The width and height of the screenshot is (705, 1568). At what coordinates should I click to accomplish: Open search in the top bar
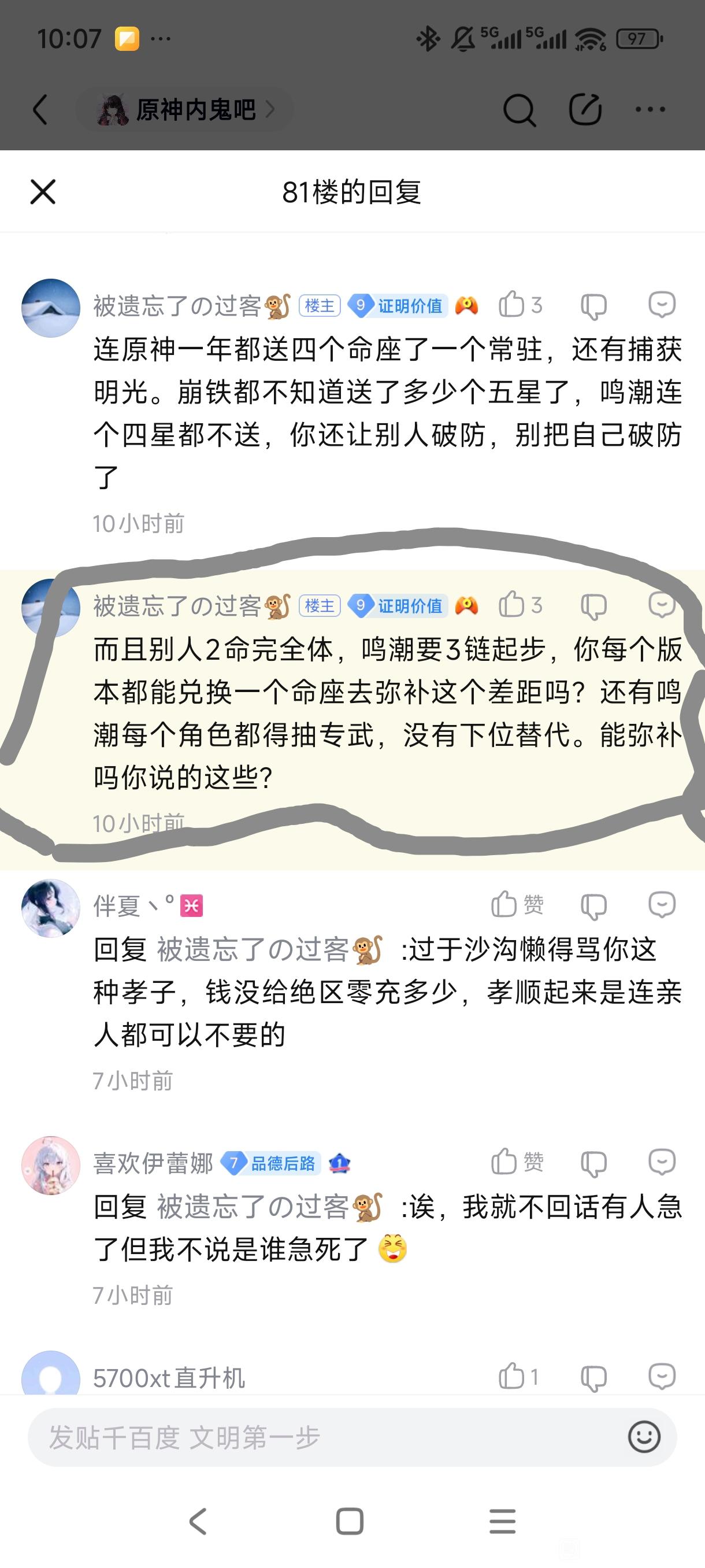[x=520, y=110]
